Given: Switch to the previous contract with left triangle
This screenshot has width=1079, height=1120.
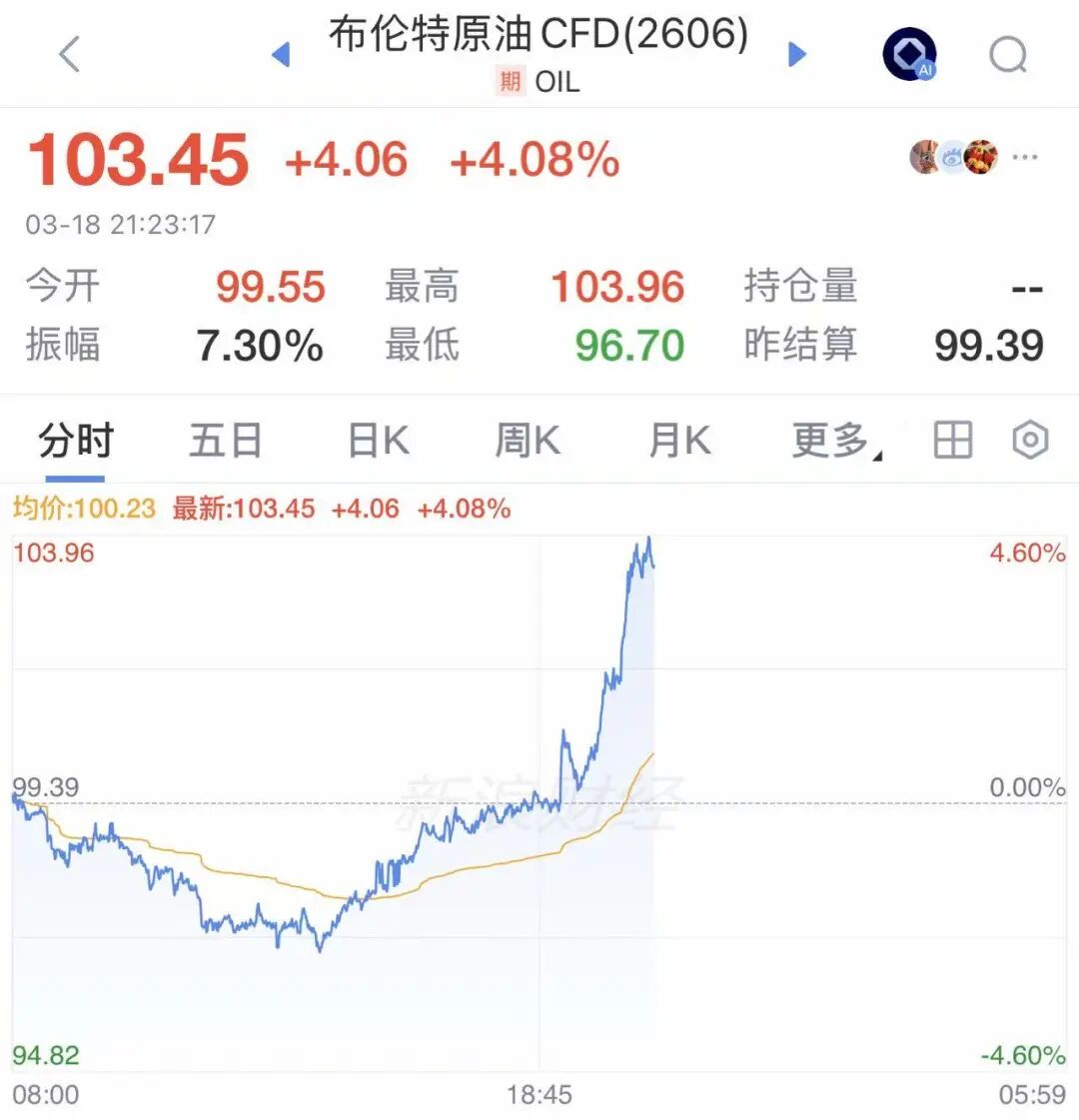Looking at the screenshot, I should click(x=281, y=54).
